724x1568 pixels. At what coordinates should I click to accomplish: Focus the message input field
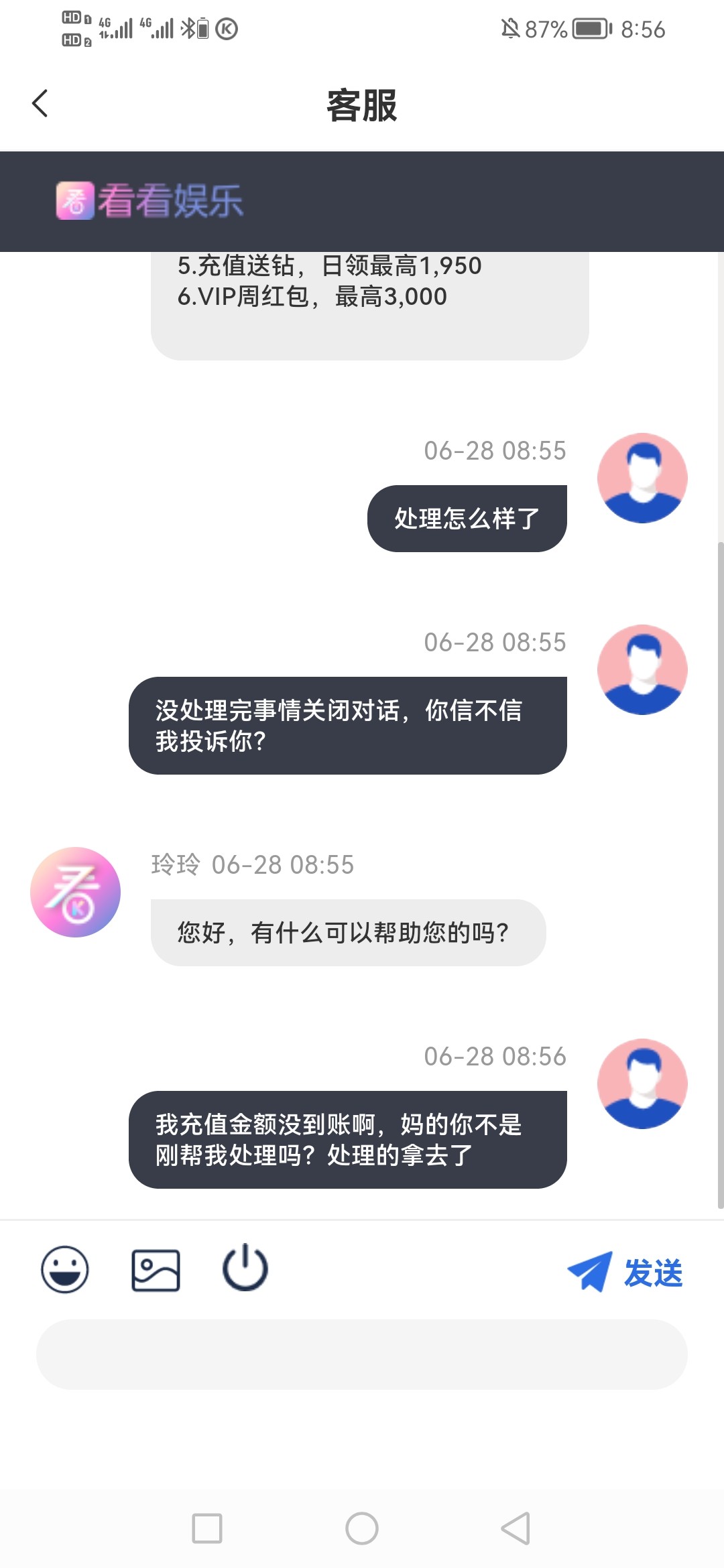click(x=362, y=1354)
